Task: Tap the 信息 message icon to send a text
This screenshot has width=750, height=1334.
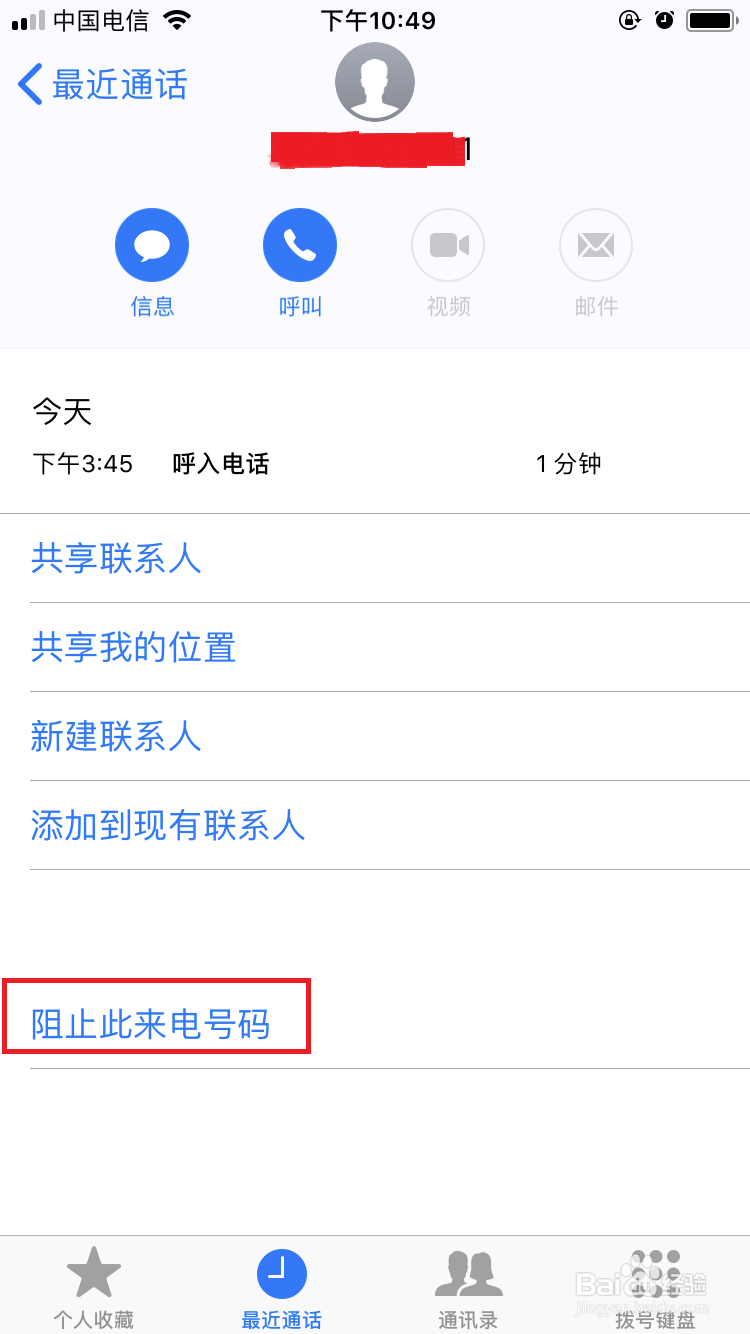Action: click(152, 245)
